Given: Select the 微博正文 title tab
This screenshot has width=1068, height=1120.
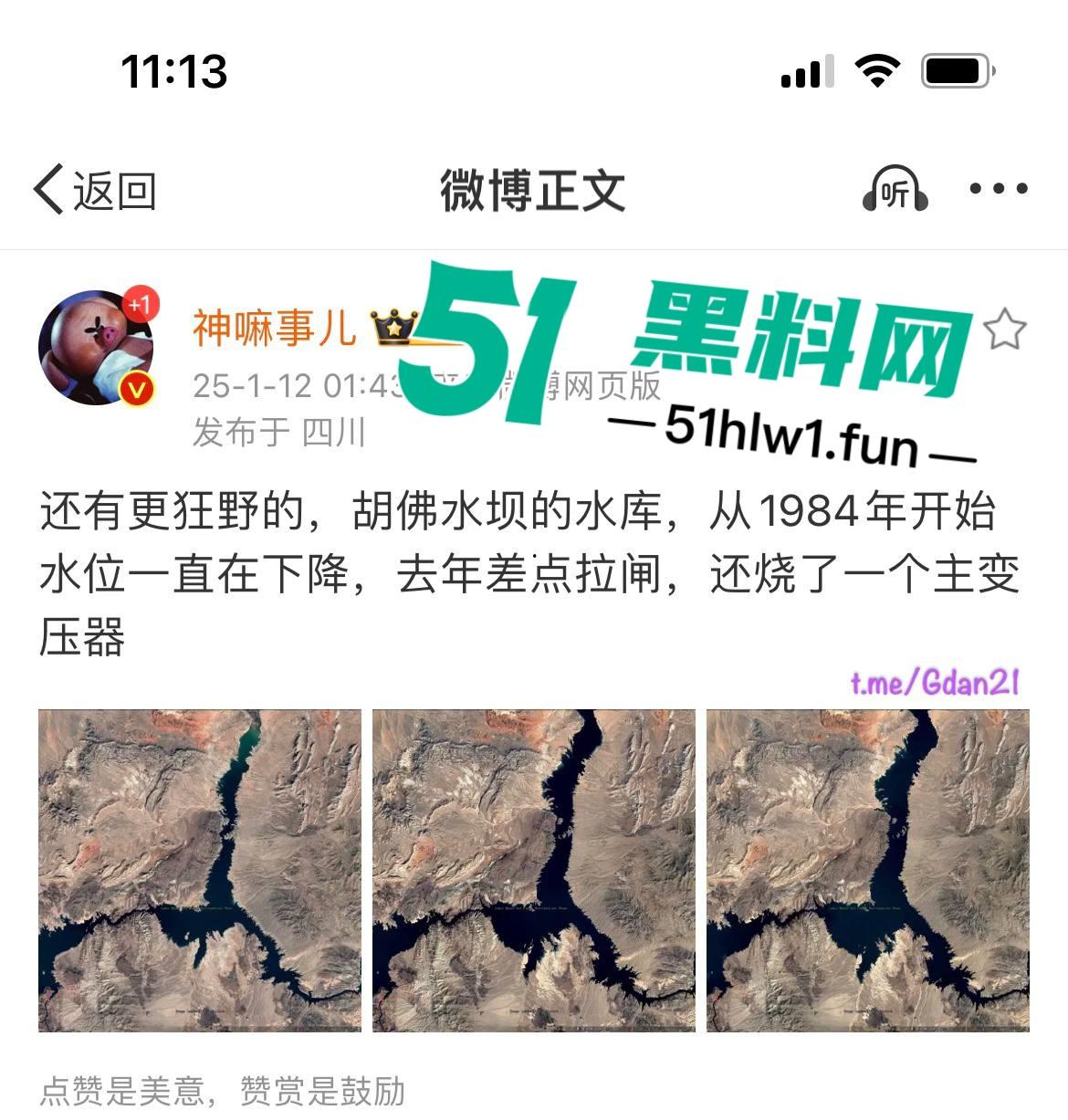Looking at the screenshot, I should click(x=534, y=192).
